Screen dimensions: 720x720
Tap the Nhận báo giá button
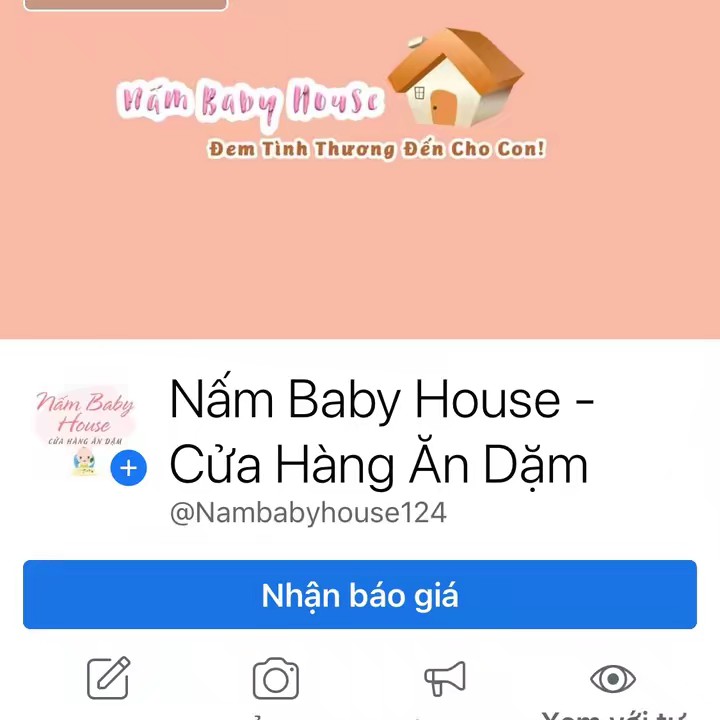pyautogui.click(x=360, y=595)
